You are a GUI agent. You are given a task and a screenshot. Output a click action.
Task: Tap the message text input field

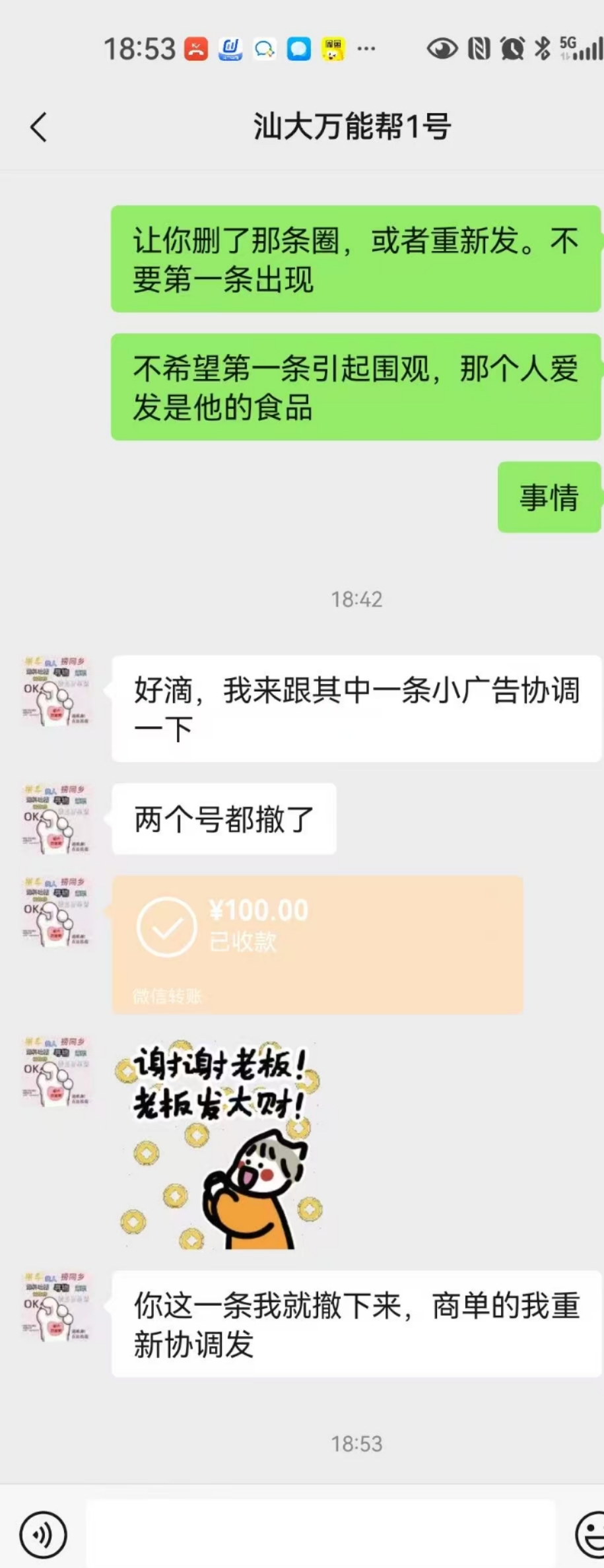point(320,1534)
